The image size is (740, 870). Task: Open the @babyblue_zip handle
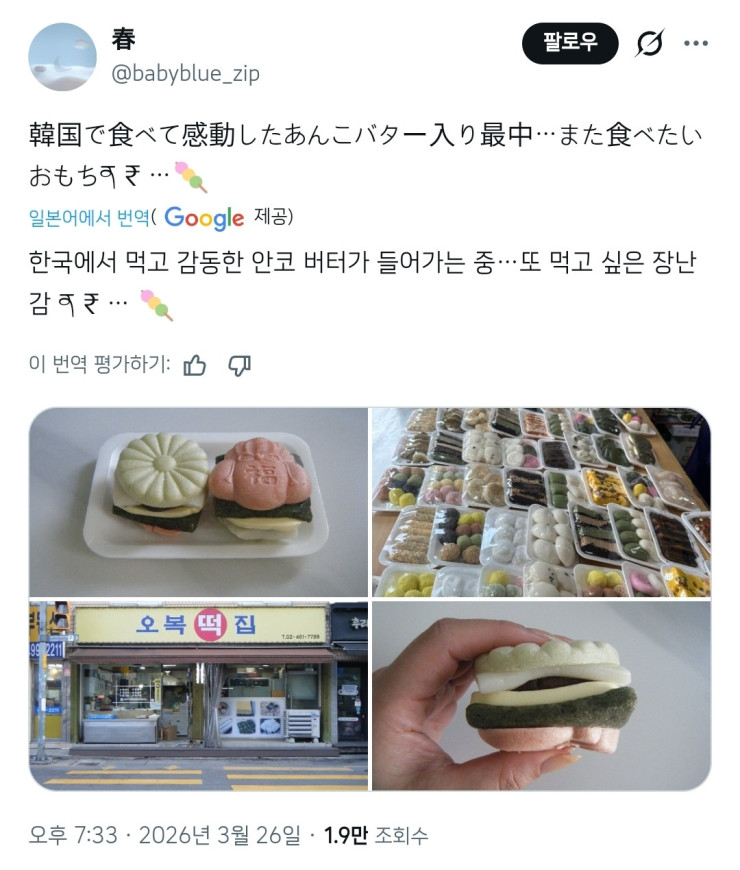185,73
